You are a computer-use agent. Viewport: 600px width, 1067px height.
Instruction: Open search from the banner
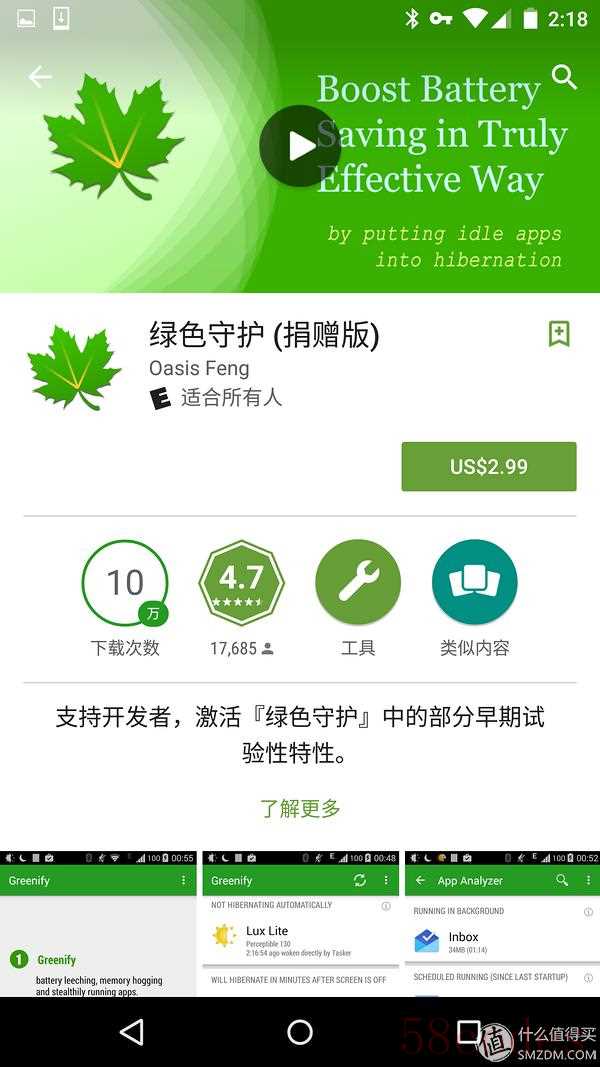click(564, 77)
